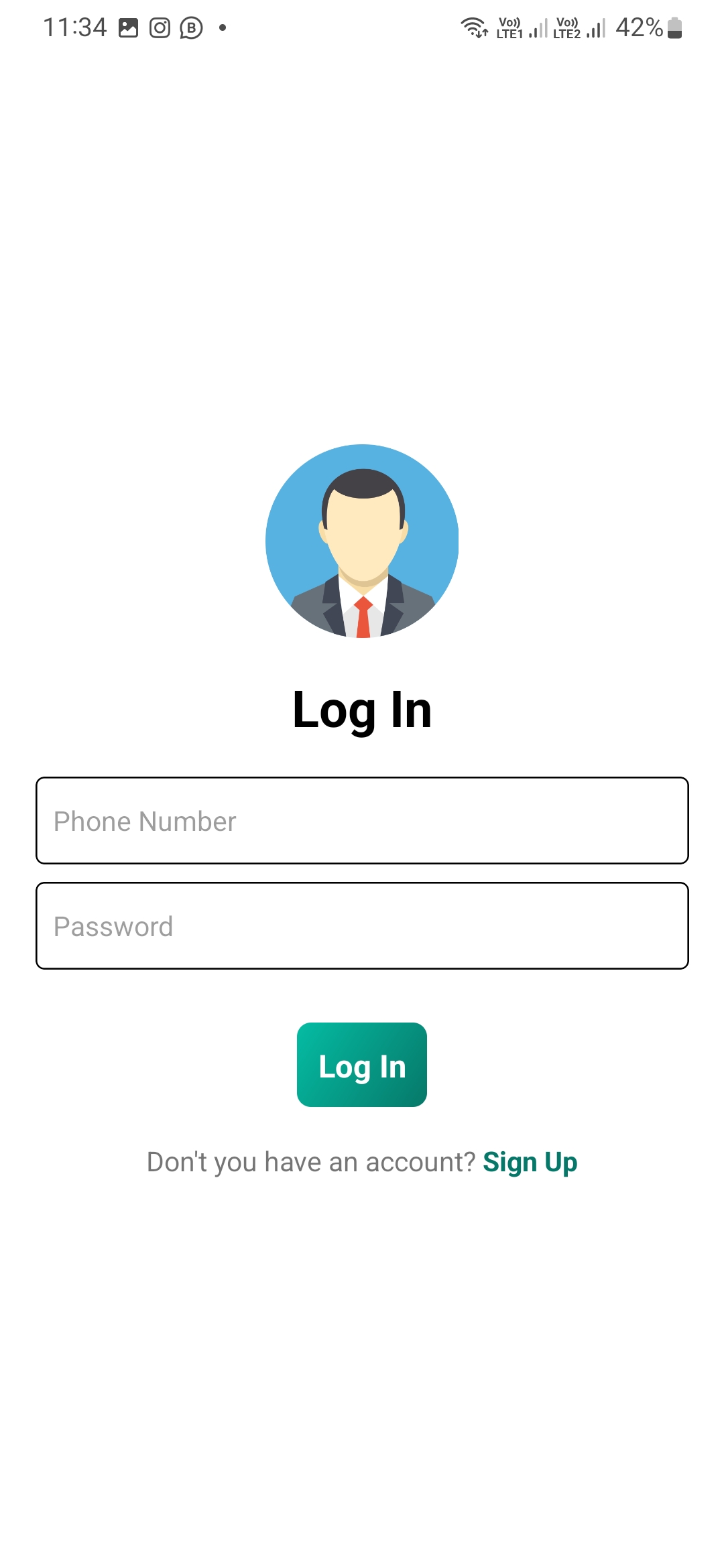
Task: Tap the Password placeholder text
Action: click(x=113, y=925)
